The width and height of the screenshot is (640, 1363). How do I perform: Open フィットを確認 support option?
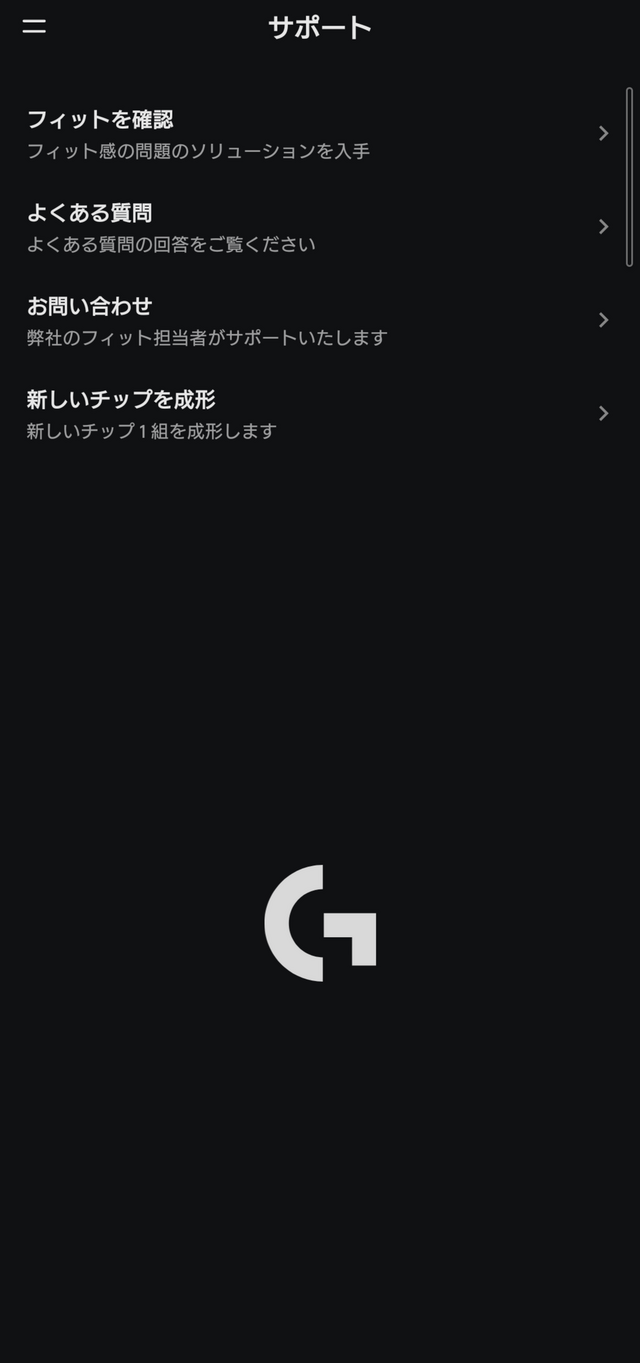[x=310, y=134]
